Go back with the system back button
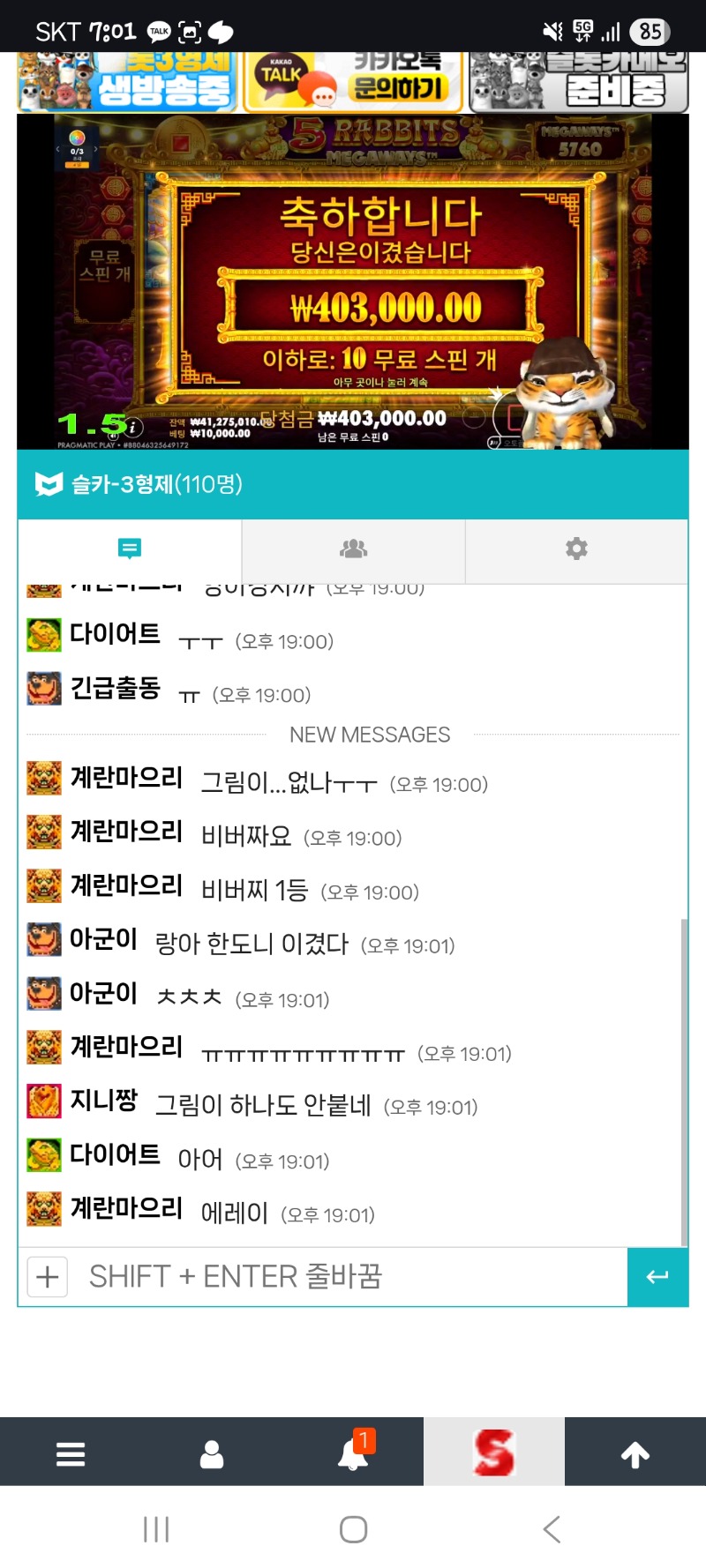 click(x=552, y=1529)
